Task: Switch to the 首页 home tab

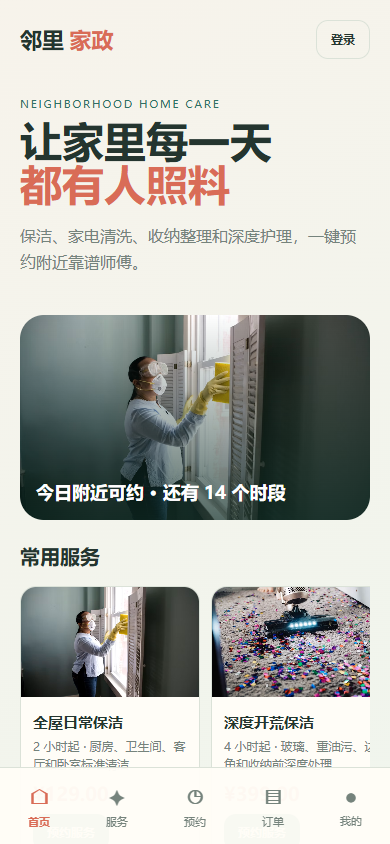Action: coord(39,807)
